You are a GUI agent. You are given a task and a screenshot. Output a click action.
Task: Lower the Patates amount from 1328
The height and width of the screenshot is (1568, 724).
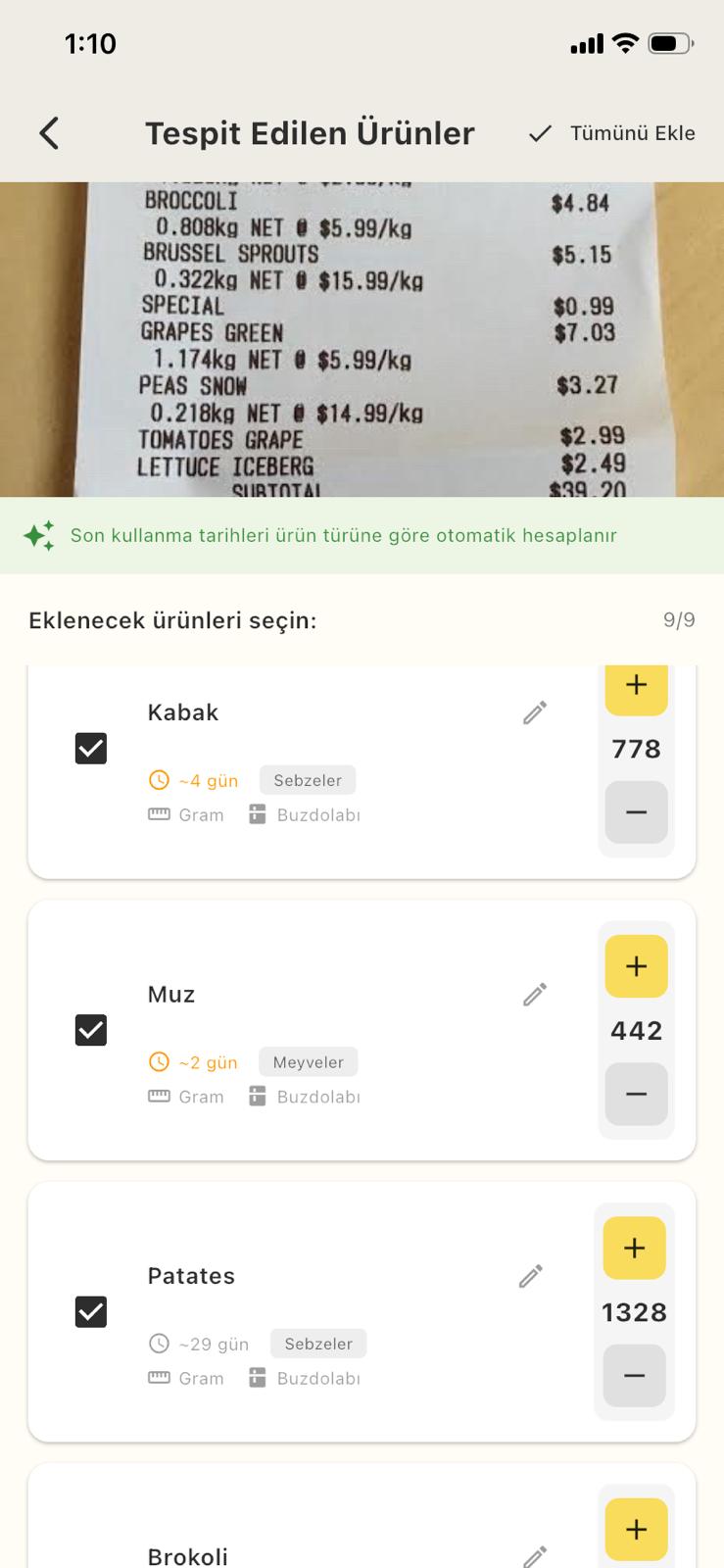click(634, 1375)
